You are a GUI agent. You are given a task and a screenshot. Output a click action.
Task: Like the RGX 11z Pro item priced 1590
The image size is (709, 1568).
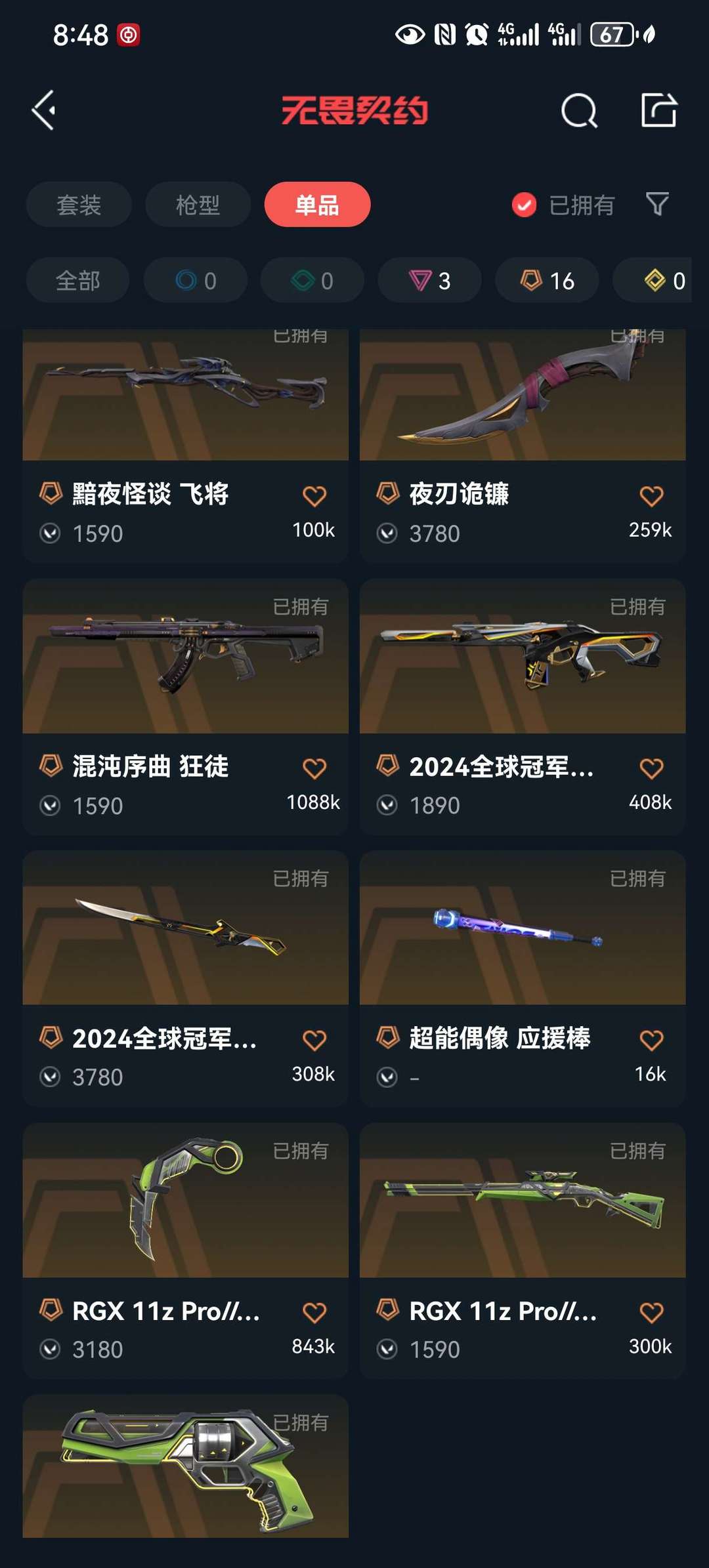(651, 1313)
